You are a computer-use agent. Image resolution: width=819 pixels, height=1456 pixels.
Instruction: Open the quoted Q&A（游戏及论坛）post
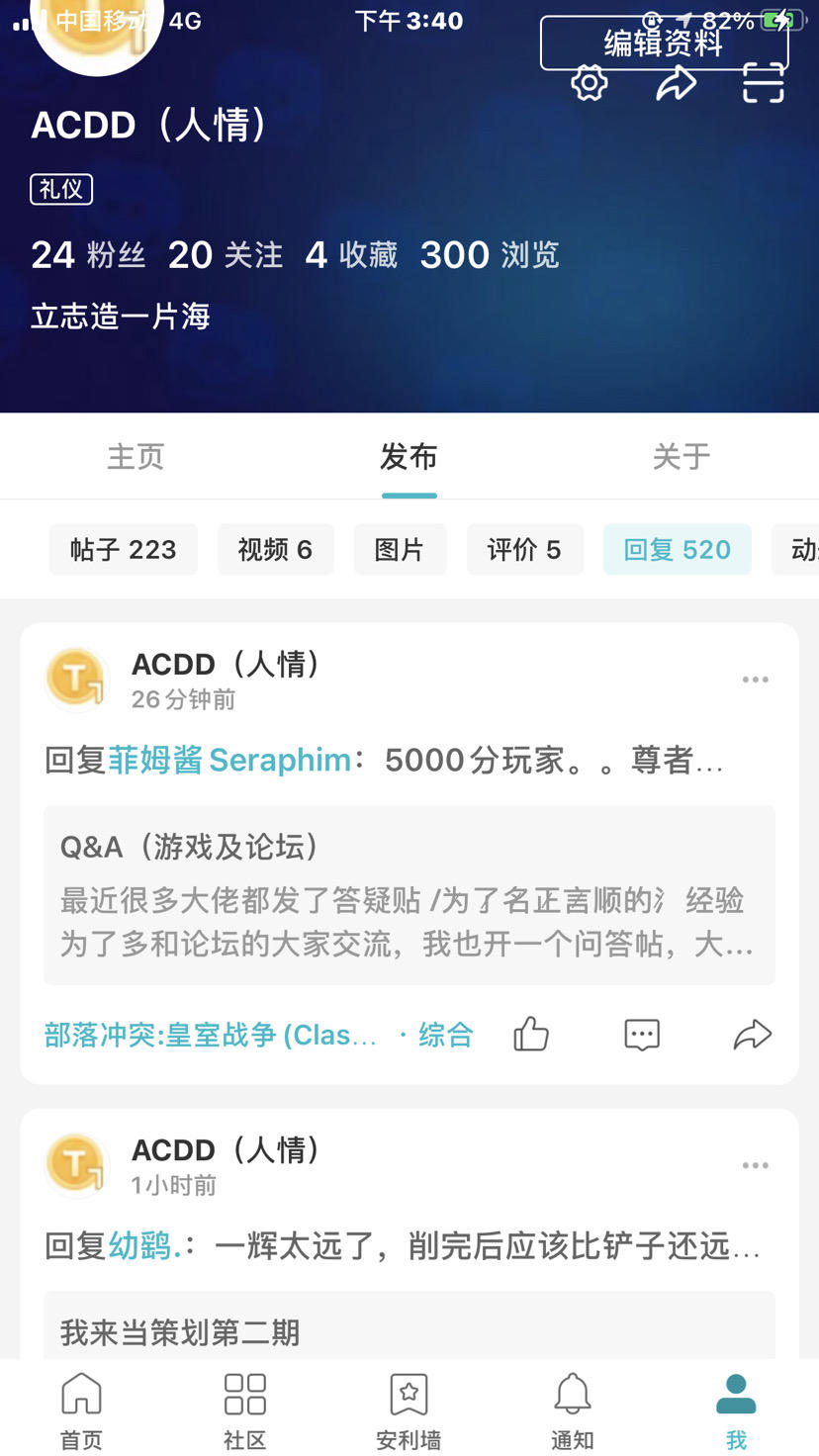[409, 895]
